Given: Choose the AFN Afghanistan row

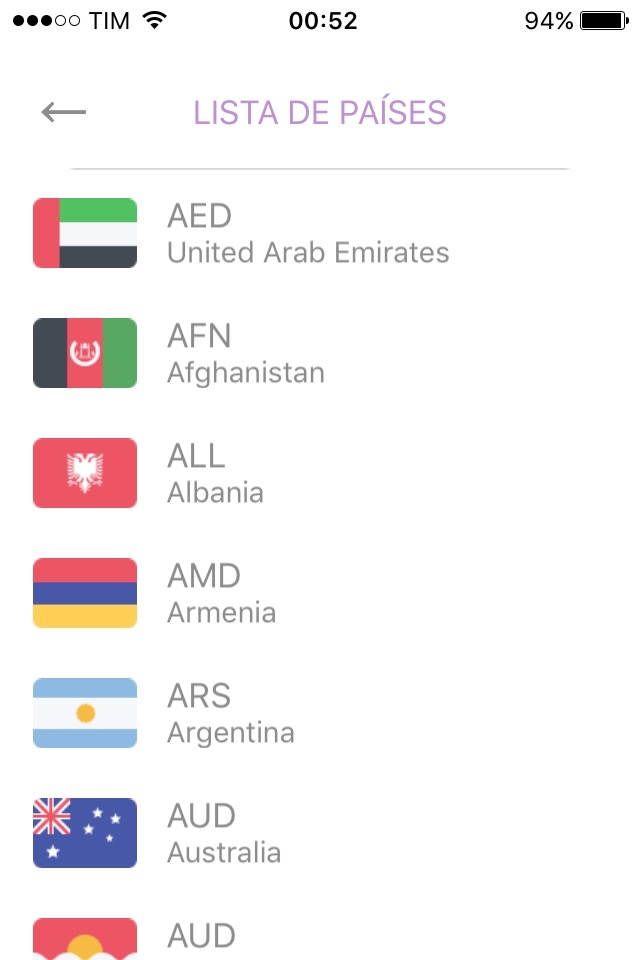Looking at the screenshot, I should [246, 354].
